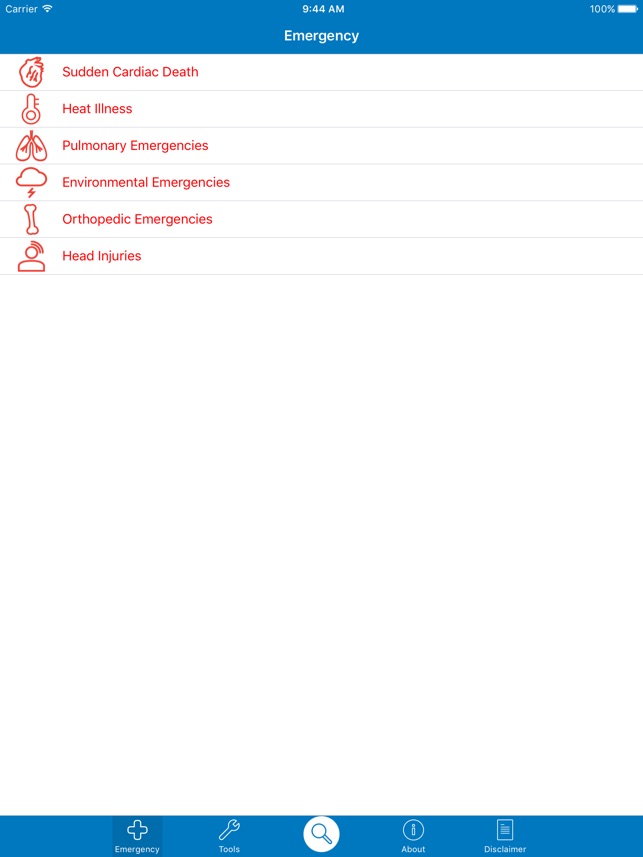Image resolution: width=643 pixels, height=857 pixels.
Task: Open the search magnifier tab
Action: 321,833
